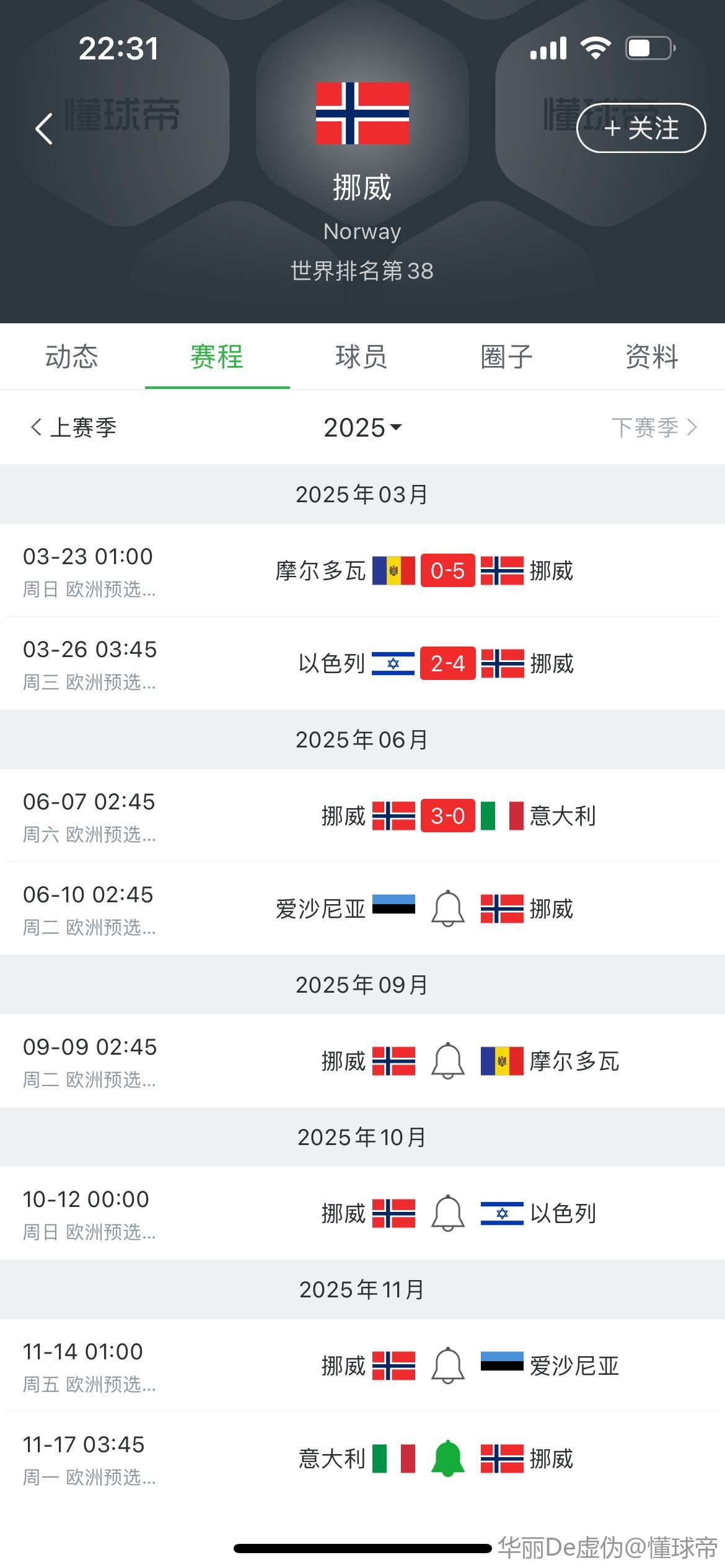725x1568 pixels.
Task: Tap the +关注 follow button
Action: 641,128
